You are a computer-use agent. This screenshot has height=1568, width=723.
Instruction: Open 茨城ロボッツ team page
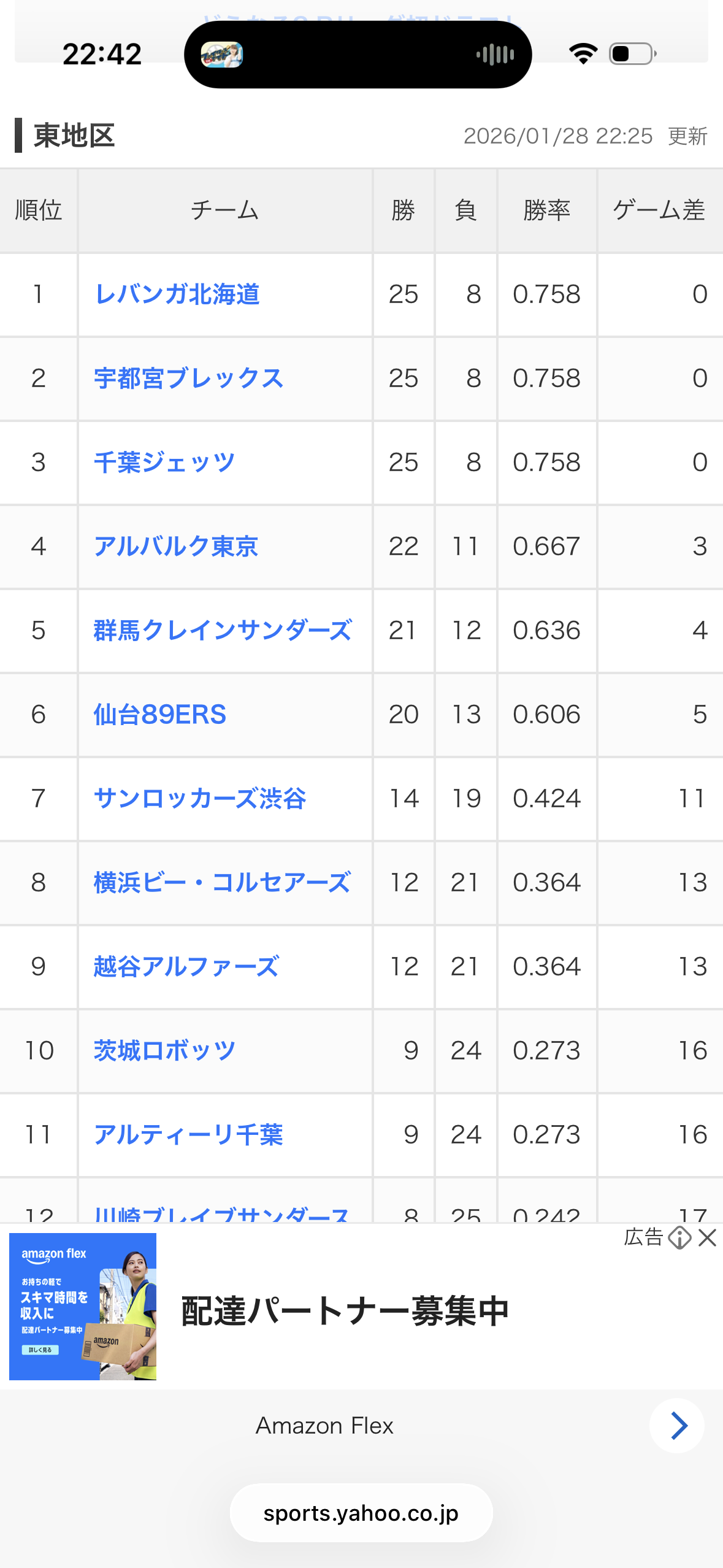pos(164,1051)
